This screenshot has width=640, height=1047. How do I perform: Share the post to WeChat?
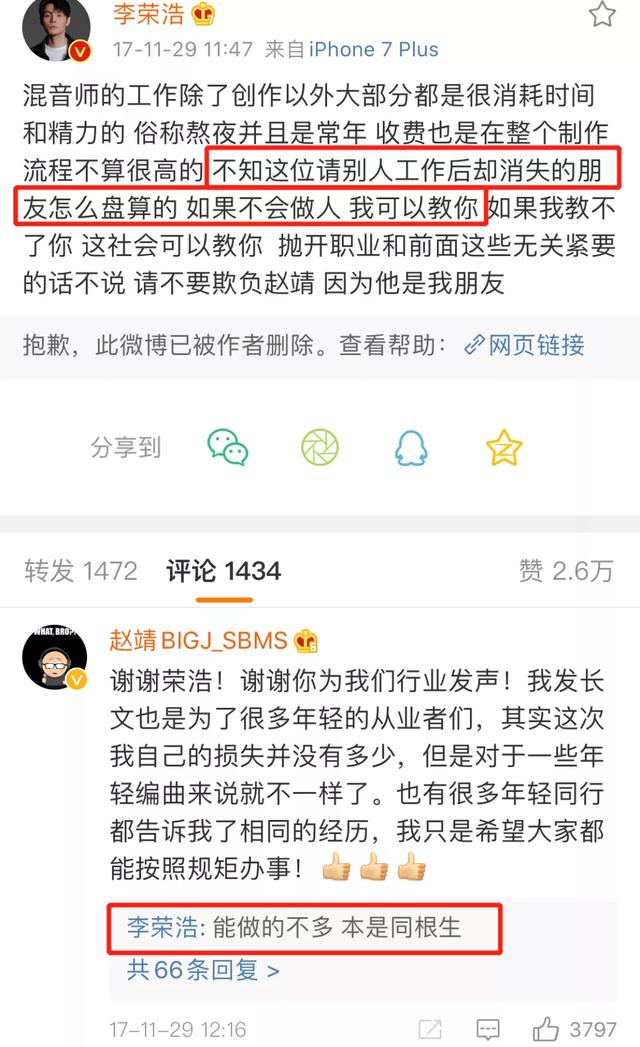click(x=228, y=447)
